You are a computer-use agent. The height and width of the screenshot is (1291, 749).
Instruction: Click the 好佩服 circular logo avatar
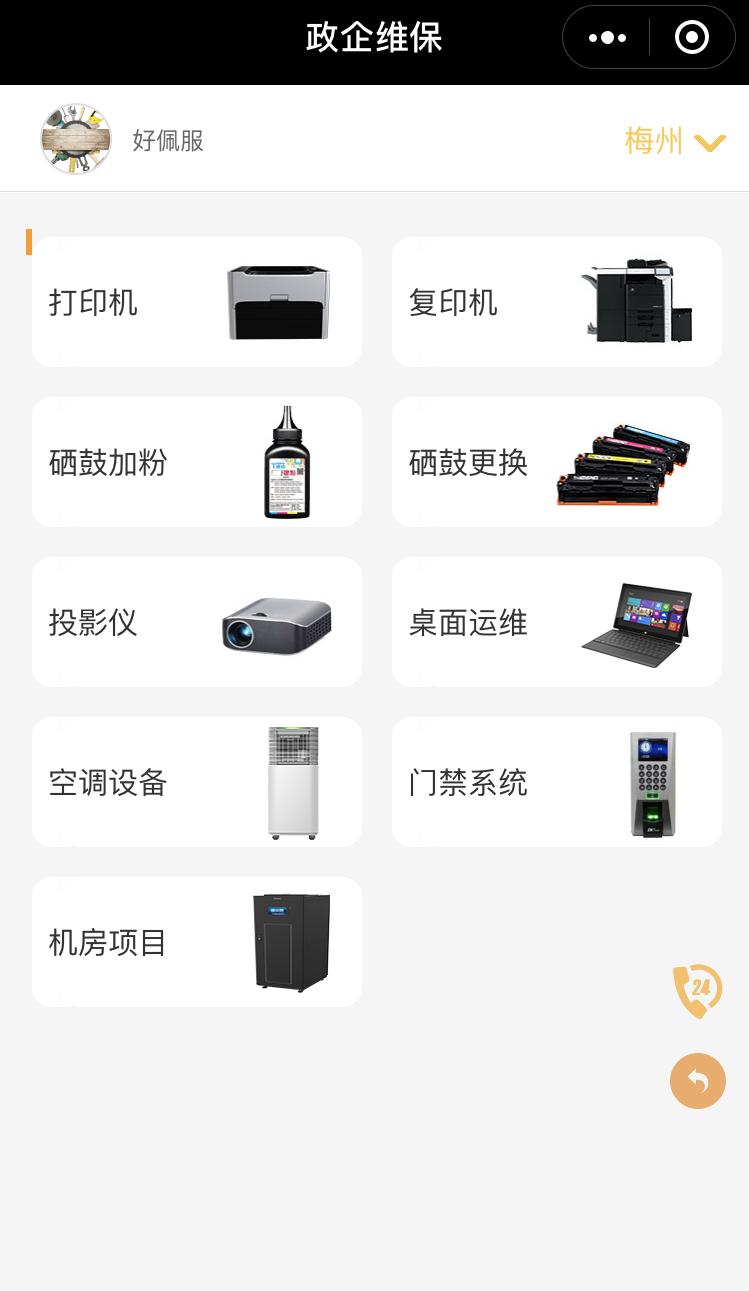point(76,139)
